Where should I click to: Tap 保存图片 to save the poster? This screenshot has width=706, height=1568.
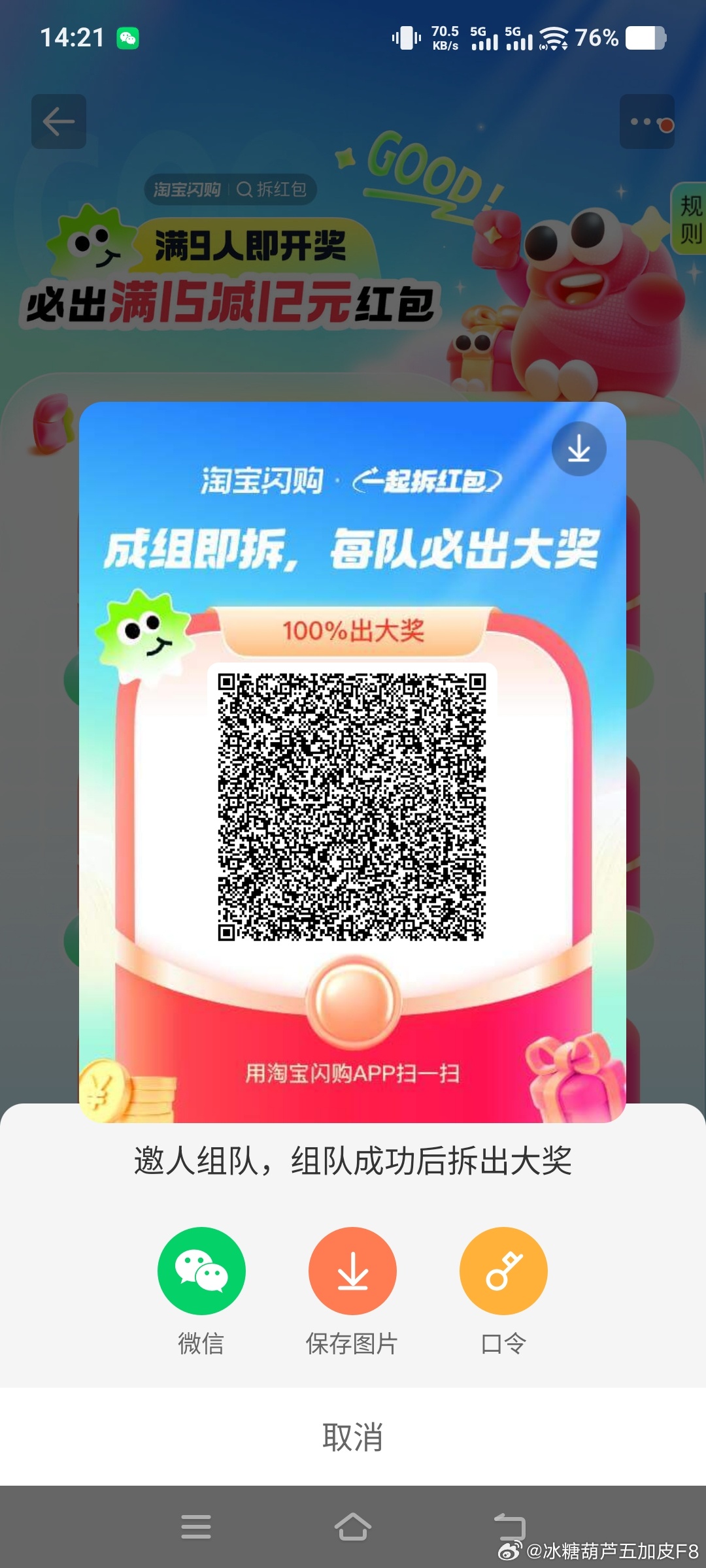pos(352,1271)
